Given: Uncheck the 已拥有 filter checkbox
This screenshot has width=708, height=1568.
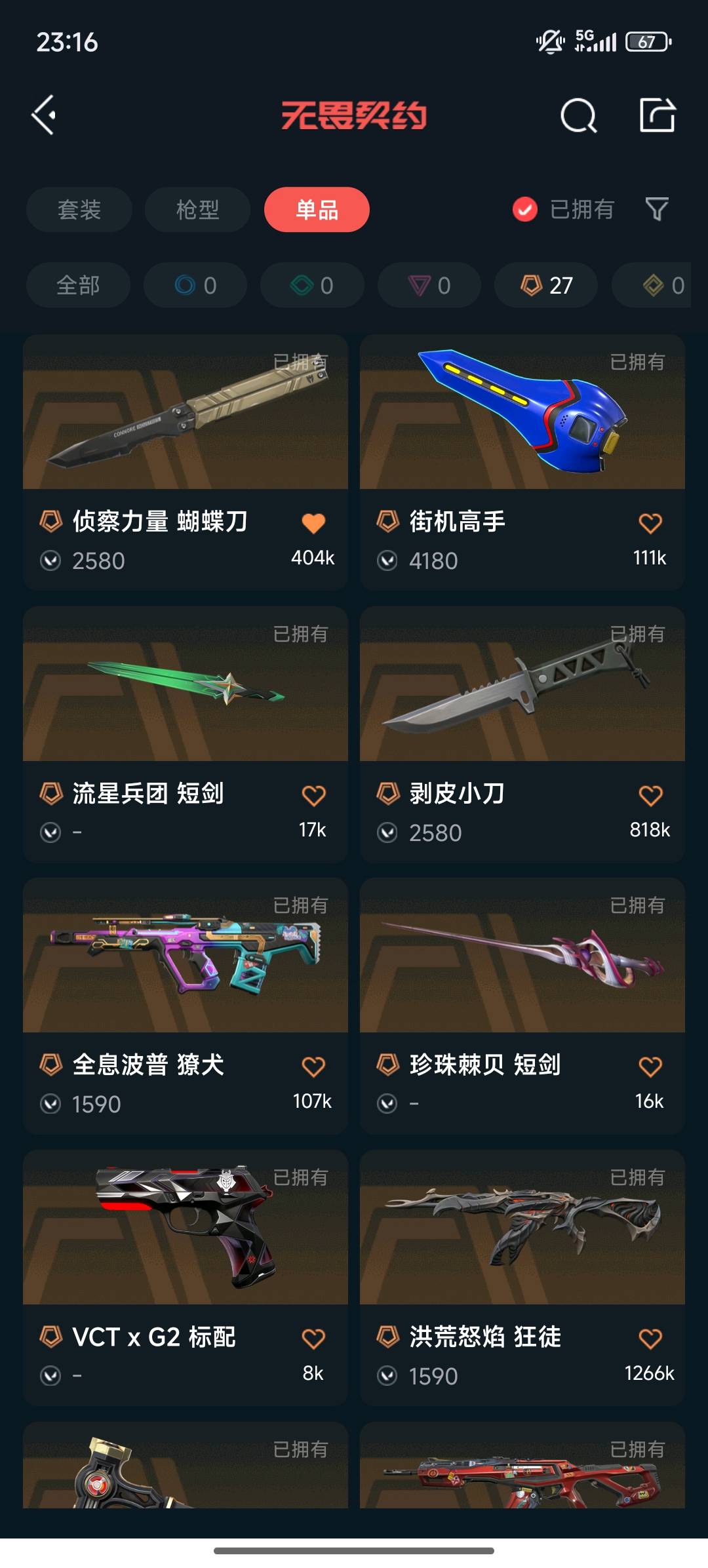Looking at the screenshot, I should click(x=525, y=210).
